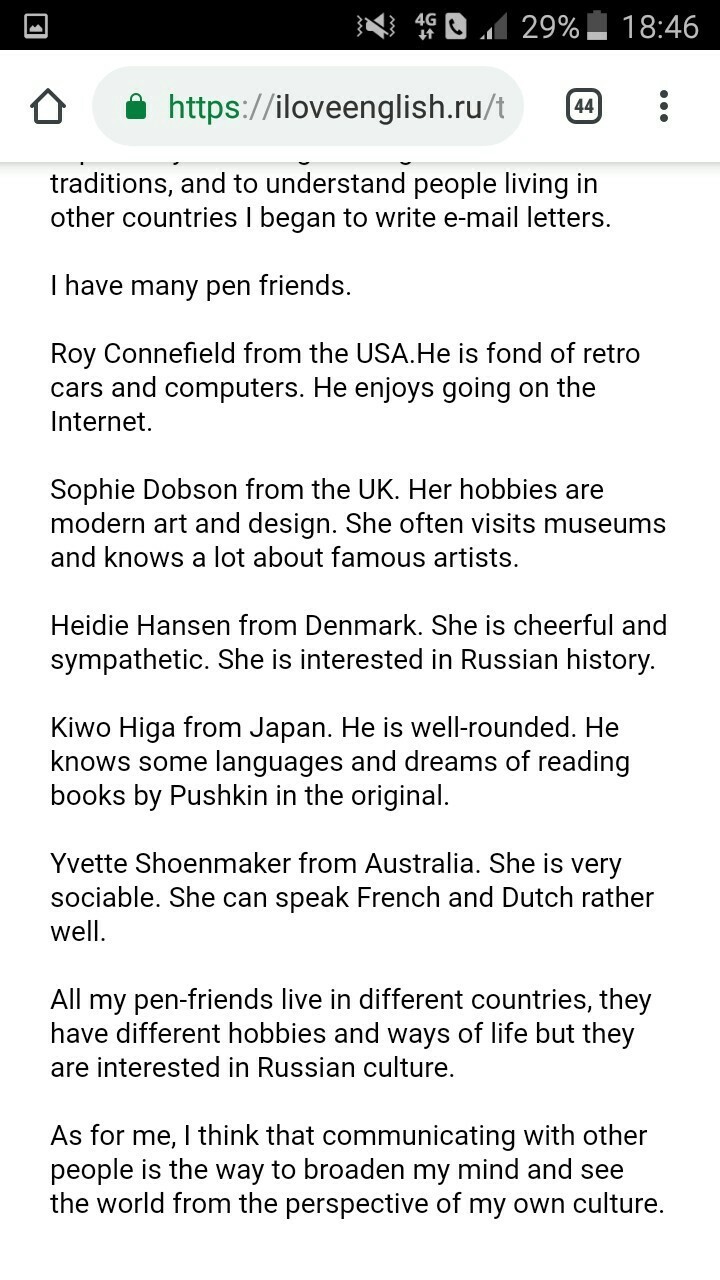
Task: Tap the iloveenglish.ru address bar
Action: click(308, 106)
